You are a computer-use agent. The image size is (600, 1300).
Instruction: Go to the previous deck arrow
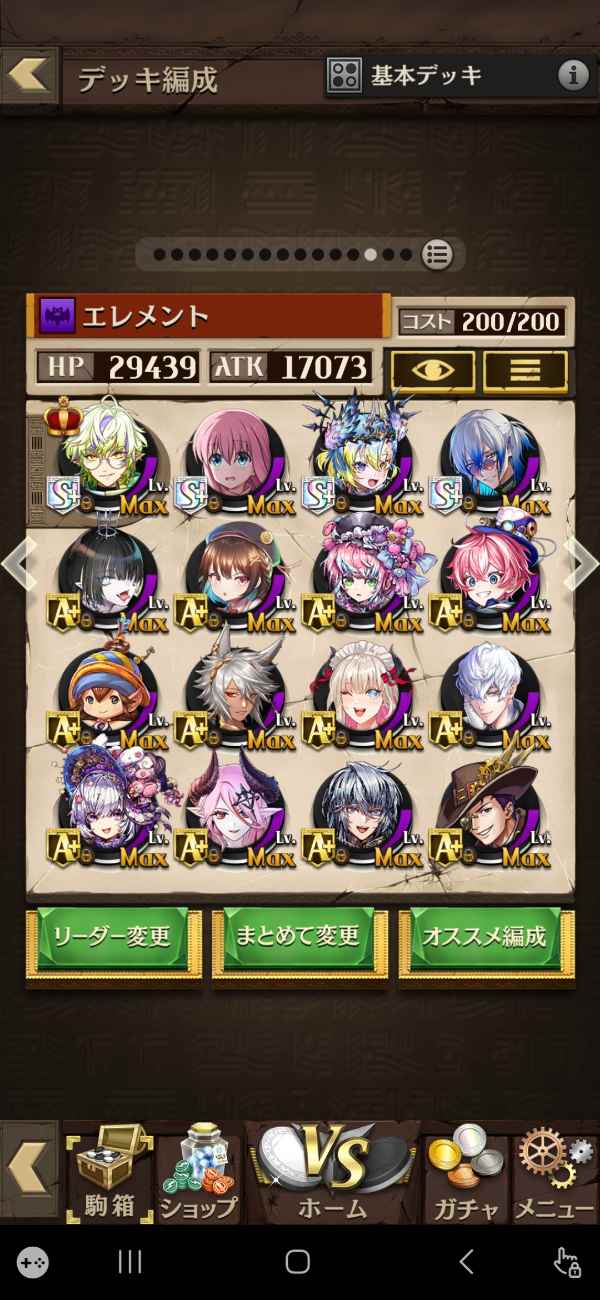tap(16, 564)
